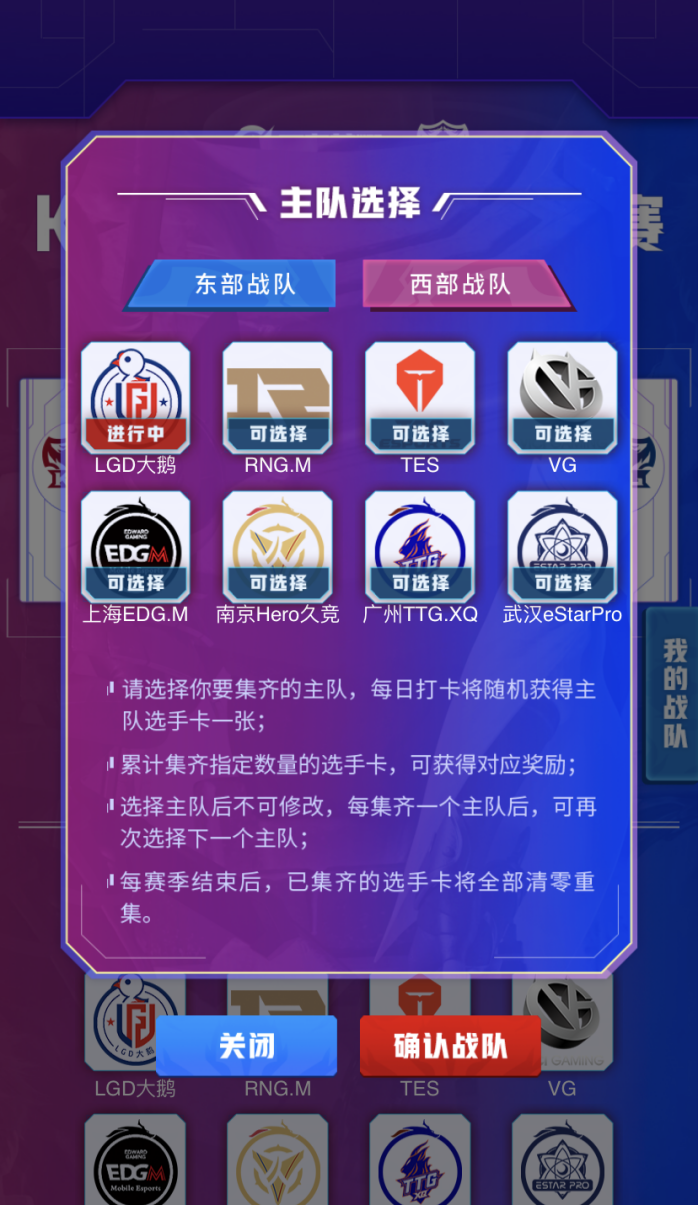Pick the VG team card
The height and width of the screenshot is (1205, 698).
click(x=562, y=397)
